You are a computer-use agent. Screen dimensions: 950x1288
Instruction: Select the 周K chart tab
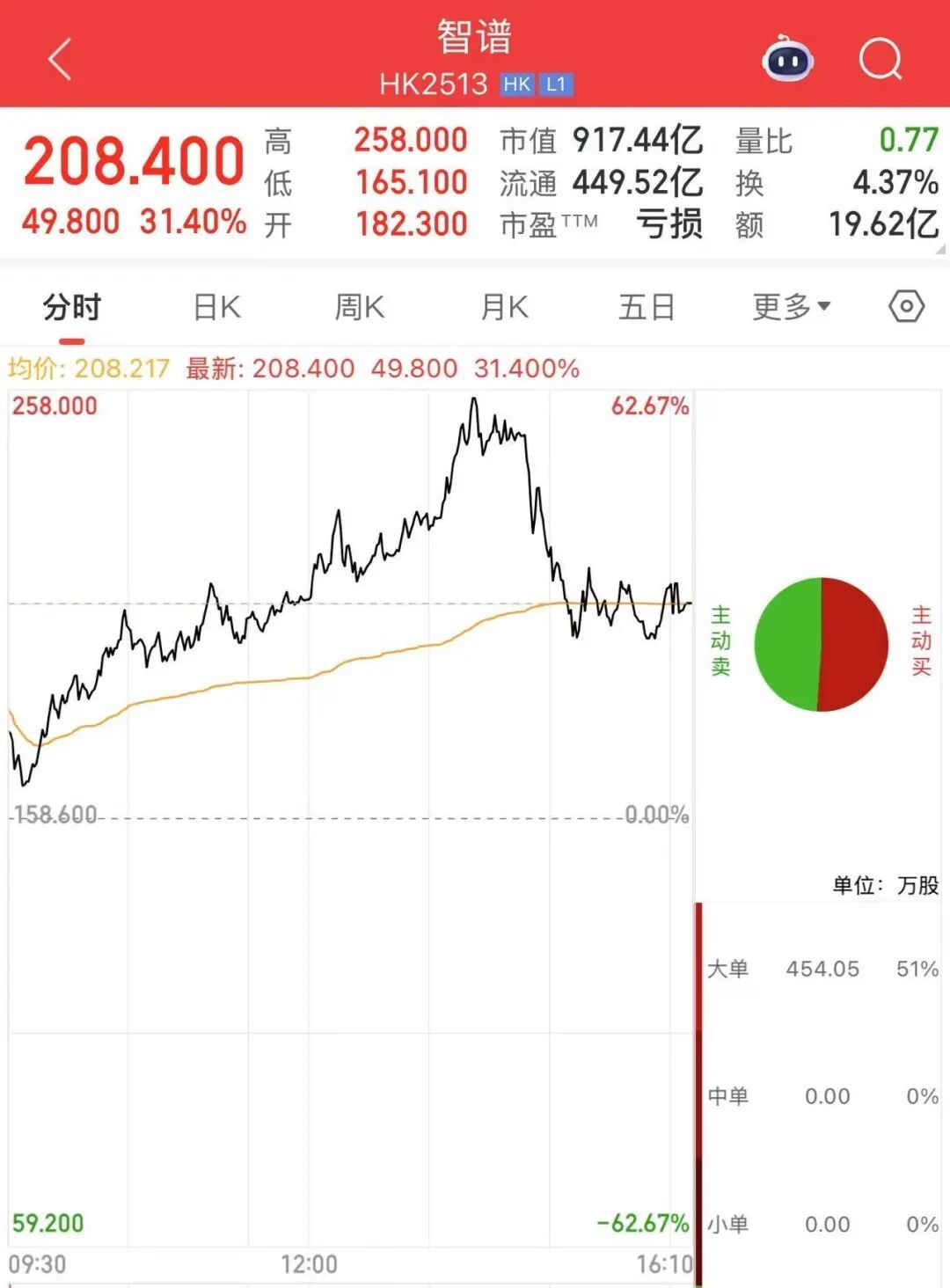pyautogui.click(x=360, y=308)
